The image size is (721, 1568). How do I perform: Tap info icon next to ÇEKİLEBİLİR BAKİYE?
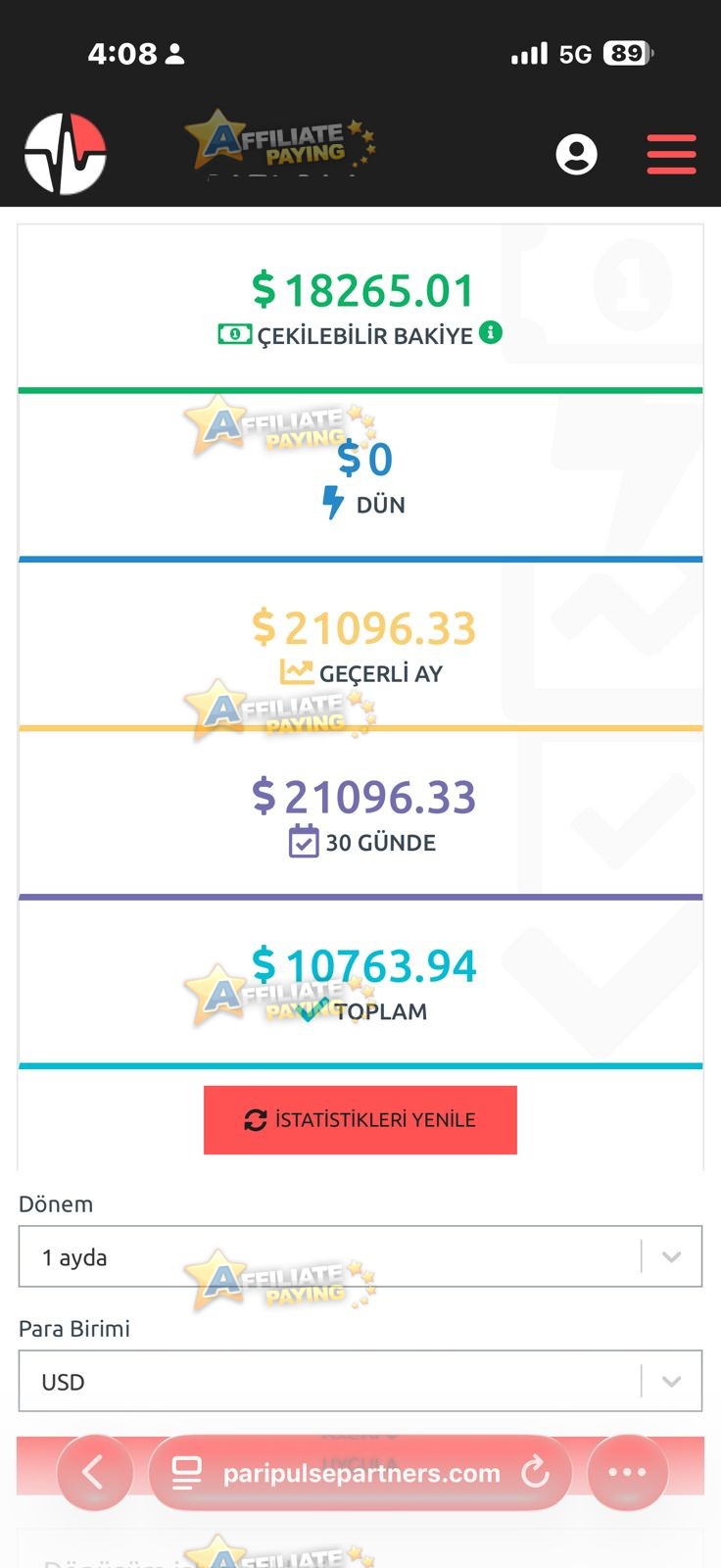pos(491,332)
